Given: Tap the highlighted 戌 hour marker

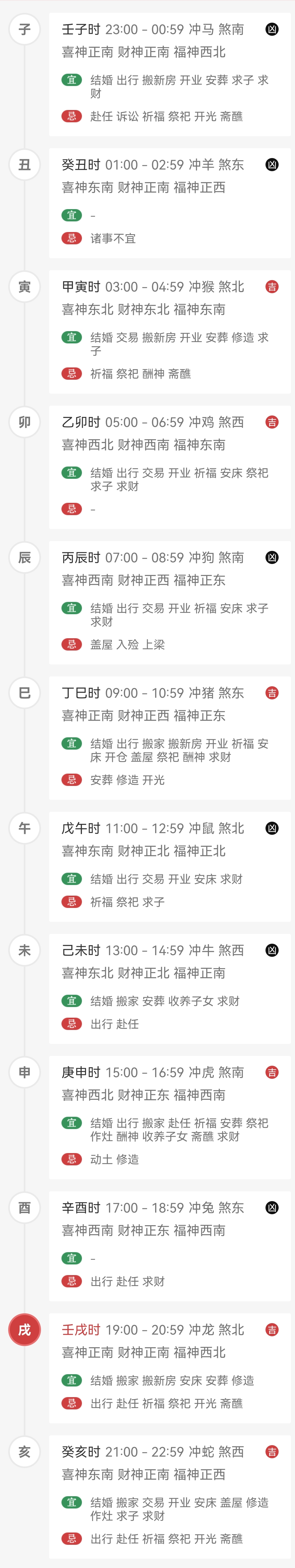Looking at the screenshot, I should [24, 1329].
